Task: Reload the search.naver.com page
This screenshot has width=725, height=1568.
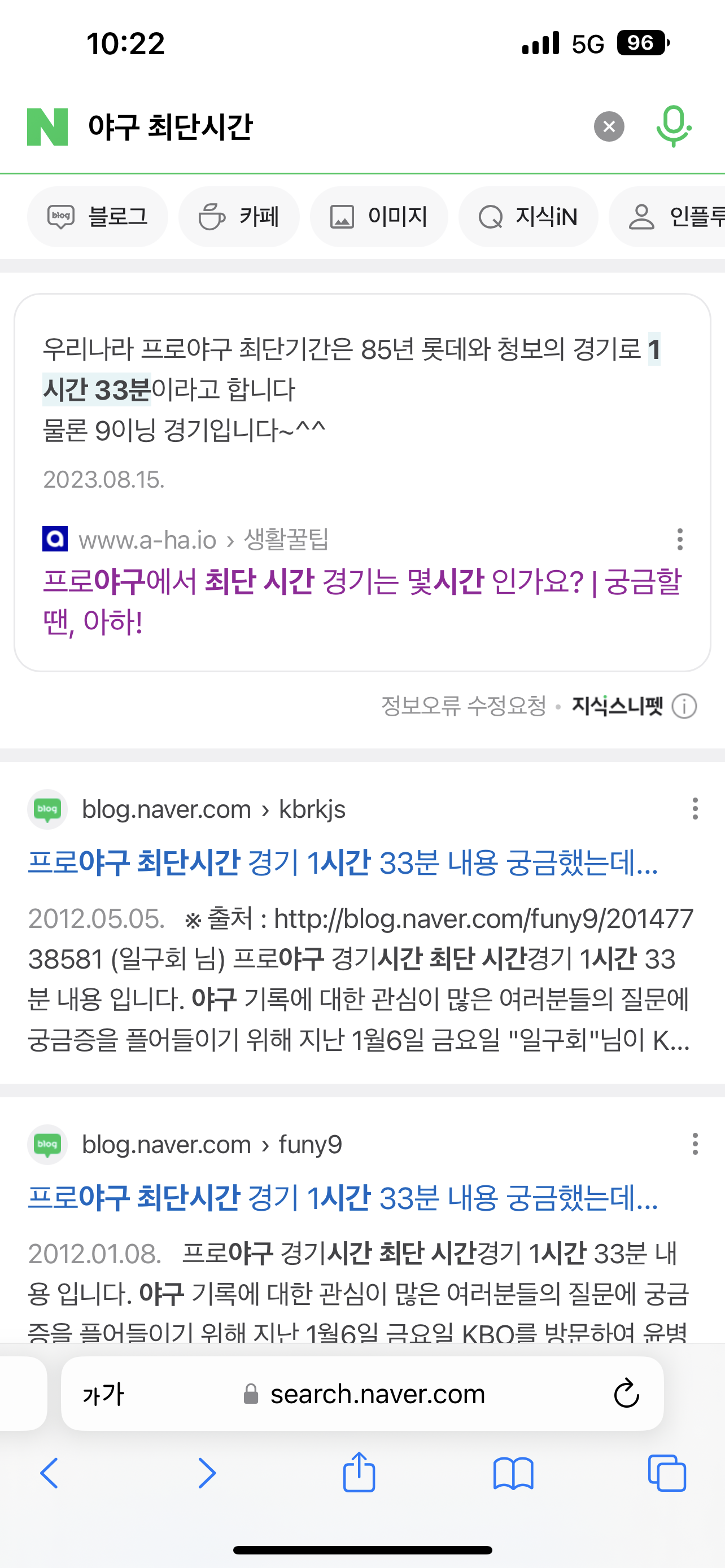Action: [626, 1393]
